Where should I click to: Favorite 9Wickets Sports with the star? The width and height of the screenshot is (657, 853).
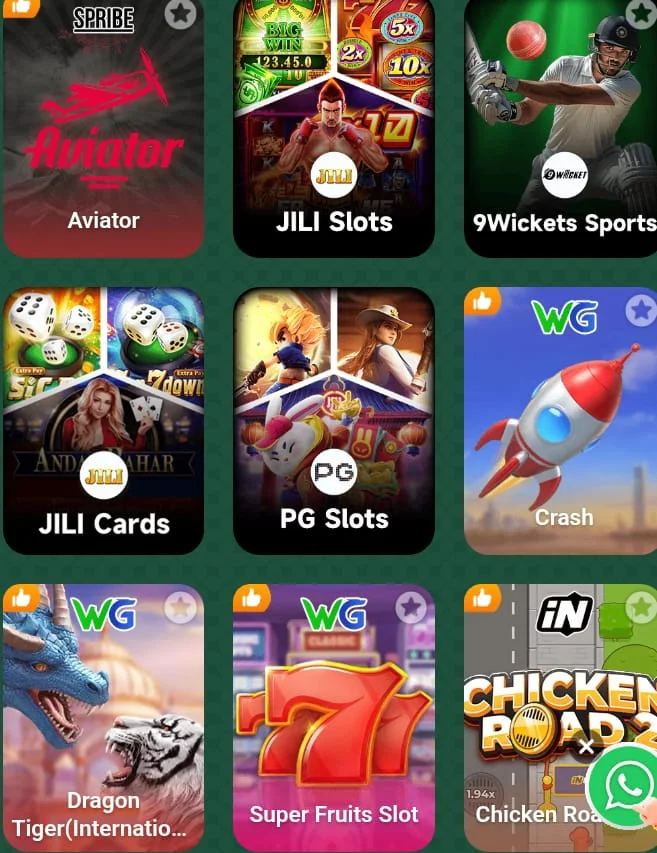[641, 13]
